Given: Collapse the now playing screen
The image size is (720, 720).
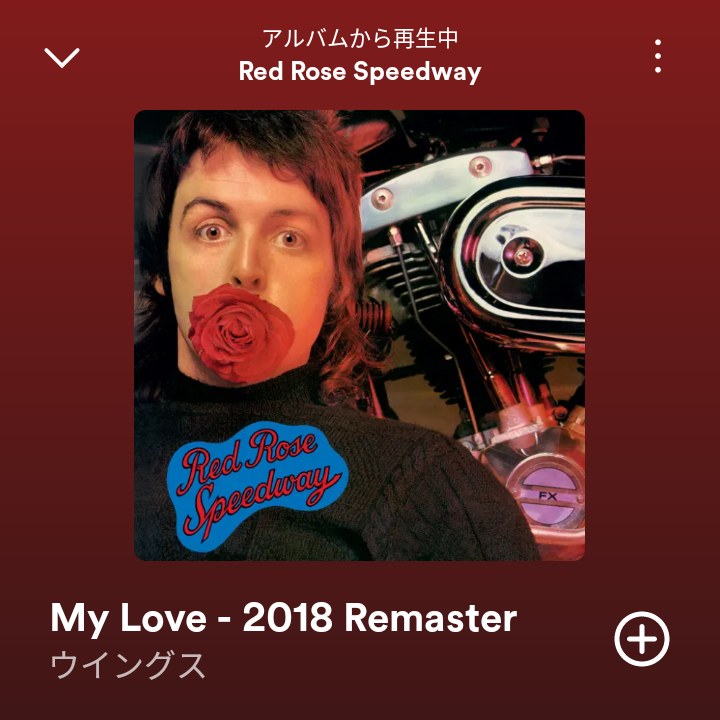Looking at the screenshot, I should pyautogui.click(x=62, y=57).
